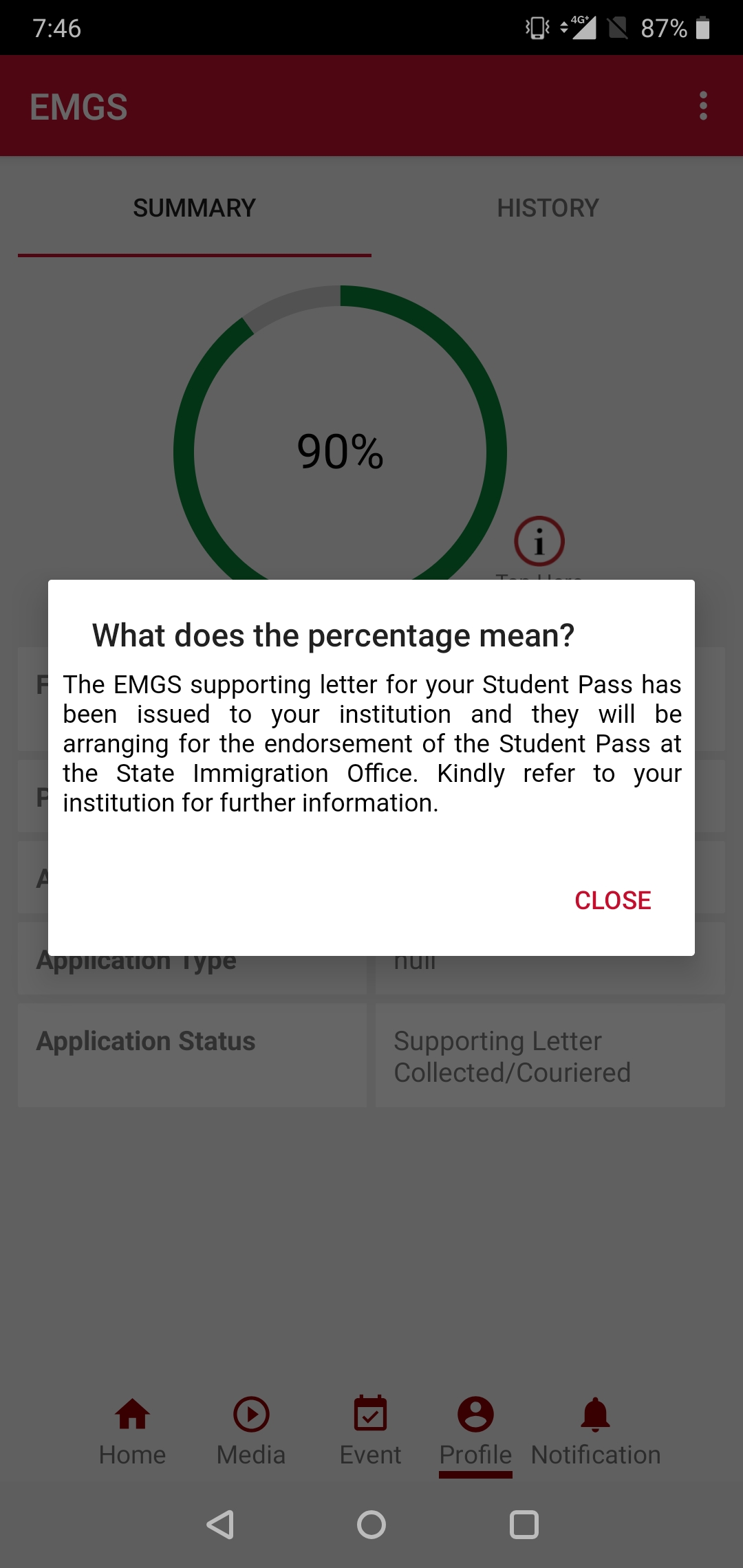This screenshot has width=743, height=1568.
Task: Open the Profile tab
Action: 475,1430
